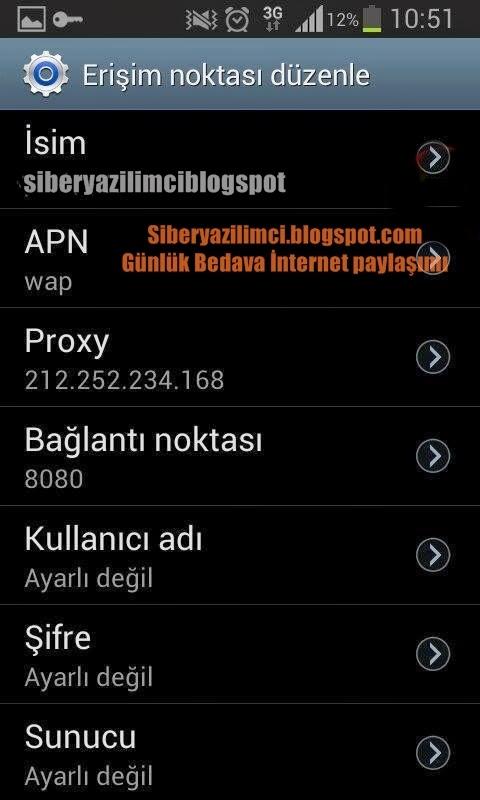
Task: Select the Kullanıcı adı row
Action: click(x=240, y=555)
